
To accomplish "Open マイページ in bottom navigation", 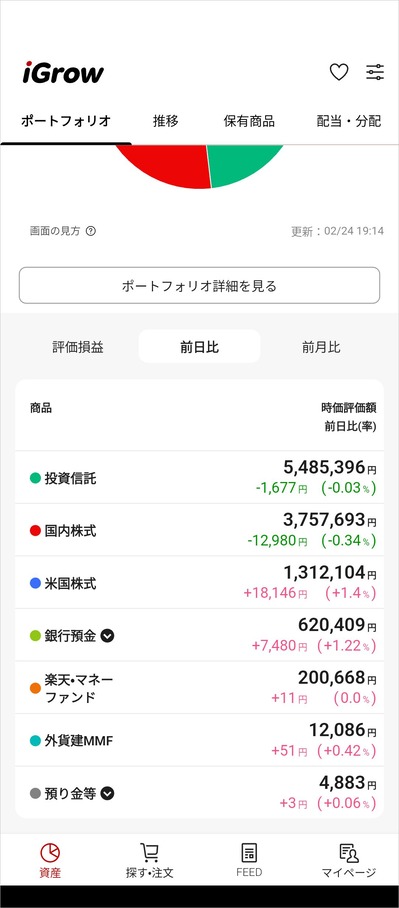I will point(349,861).
